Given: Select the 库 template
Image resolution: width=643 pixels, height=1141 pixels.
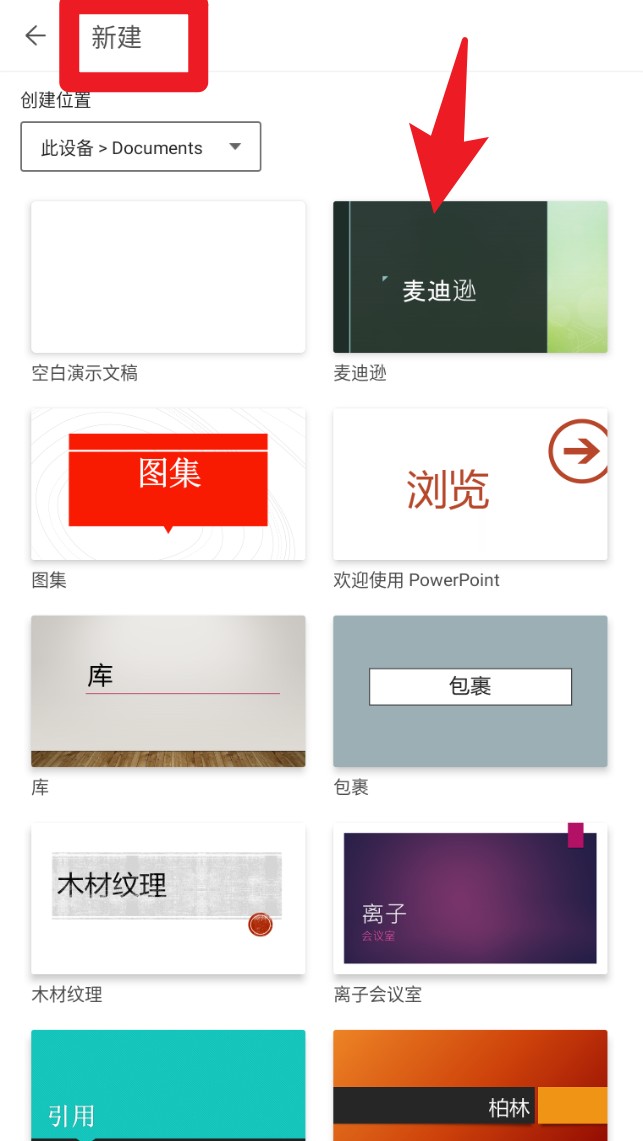Looking at the screenshot, I should (x=168, y=691).
